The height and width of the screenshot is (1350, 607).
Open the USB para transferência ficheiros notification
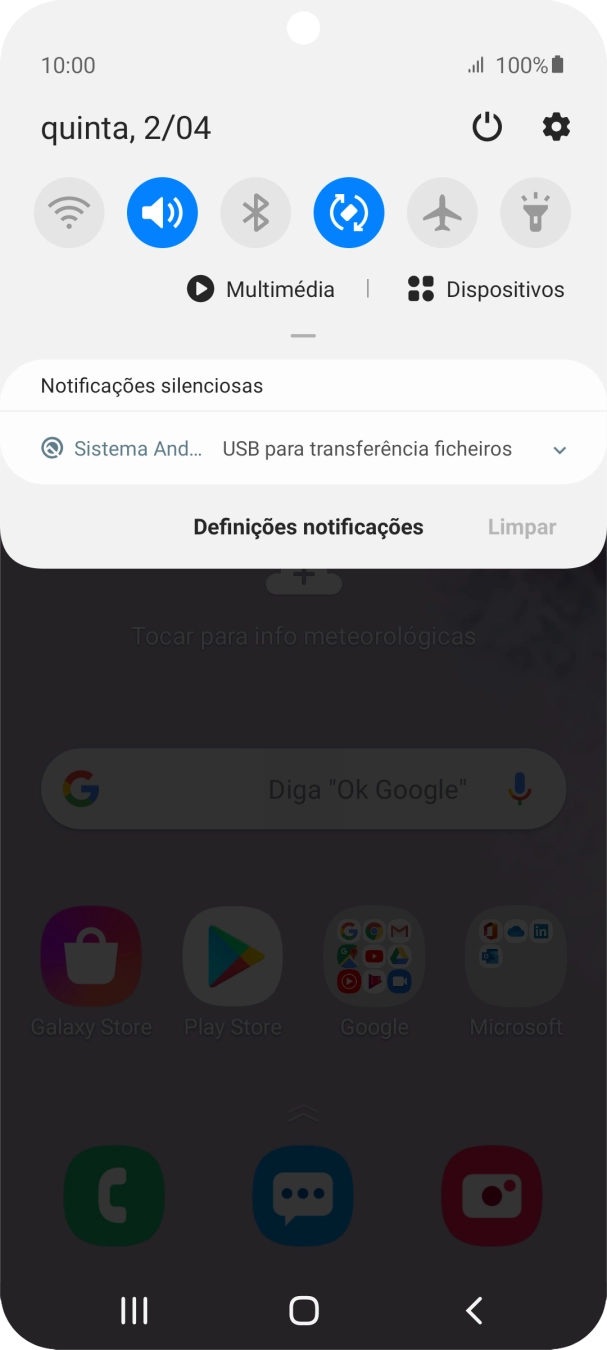(x=367, y=449)
